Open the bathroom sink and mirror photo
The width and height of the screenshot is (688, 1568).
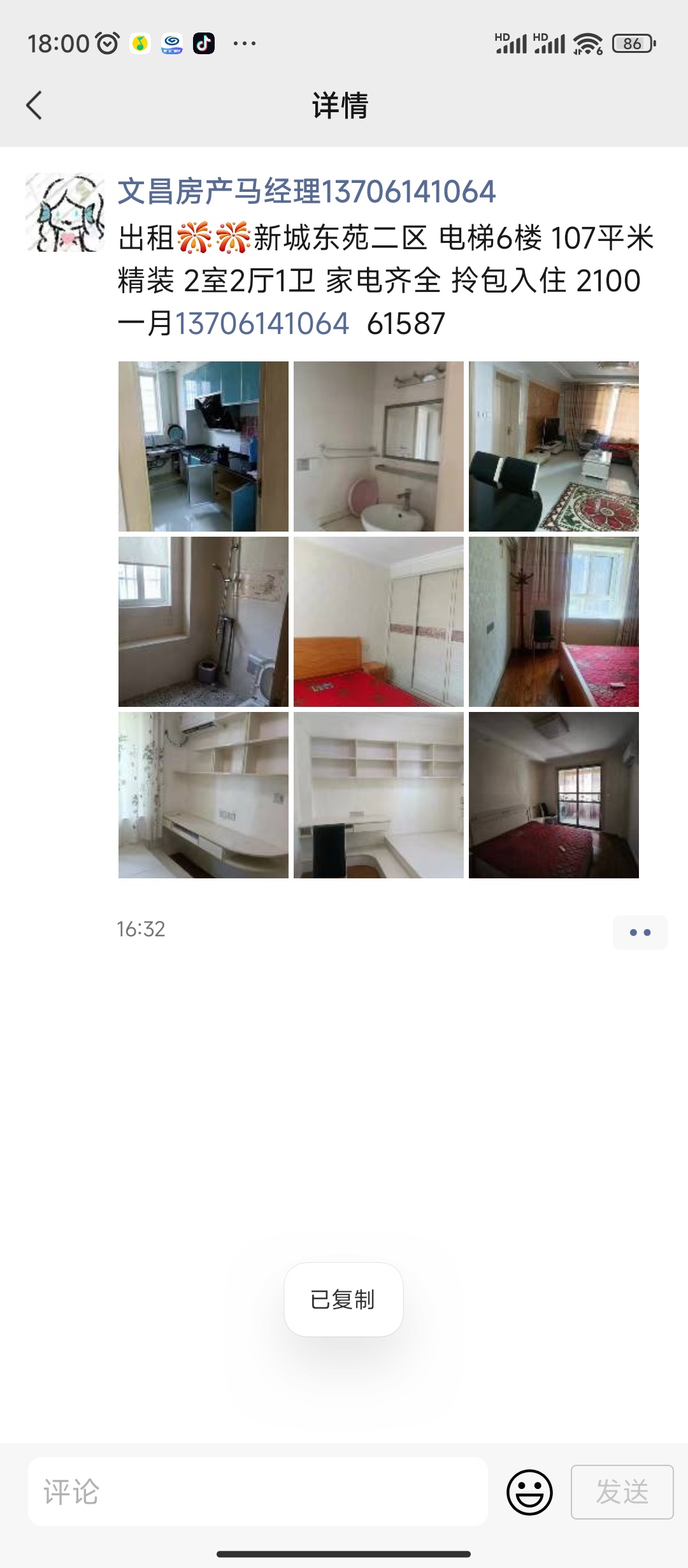(378, 446)
